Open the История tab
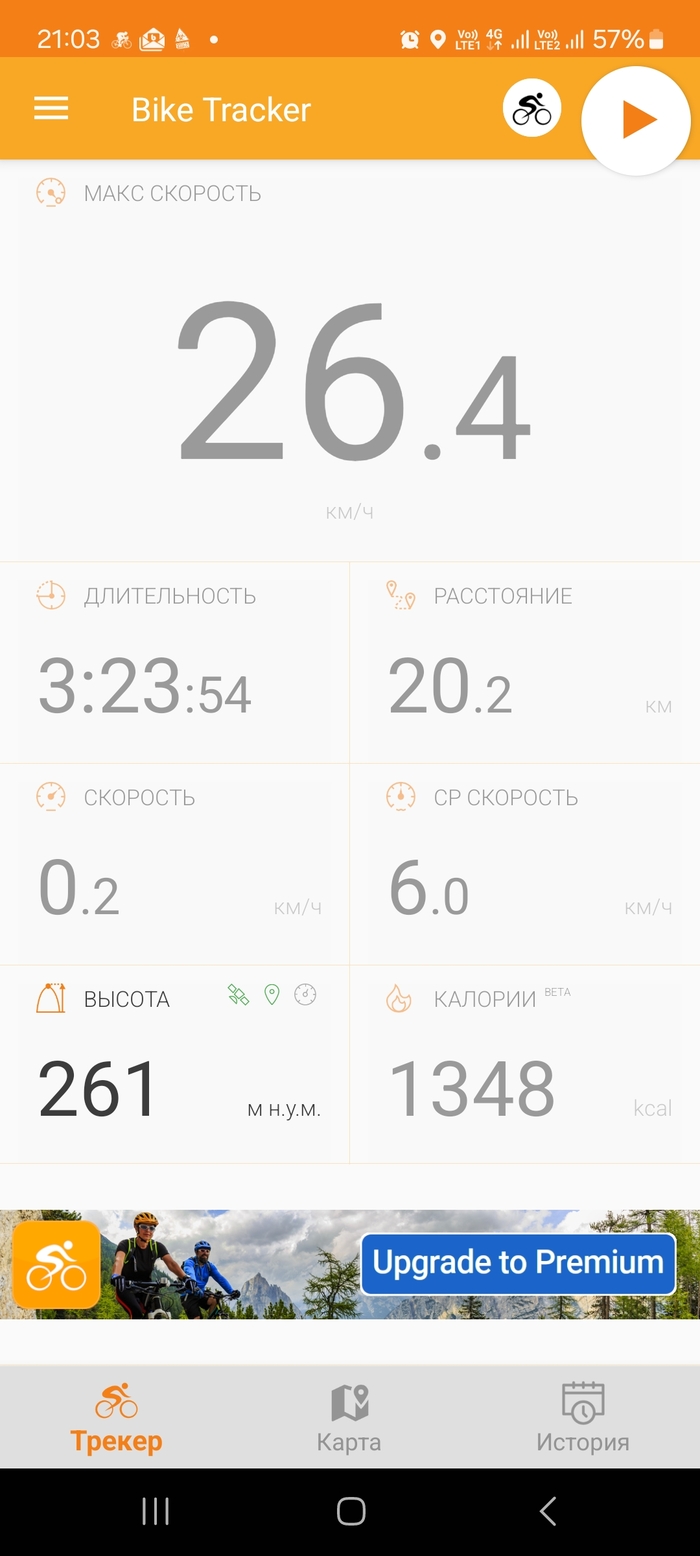Image resolution: width=700 pixels, height=1556 pixels. pos(582,1418)
